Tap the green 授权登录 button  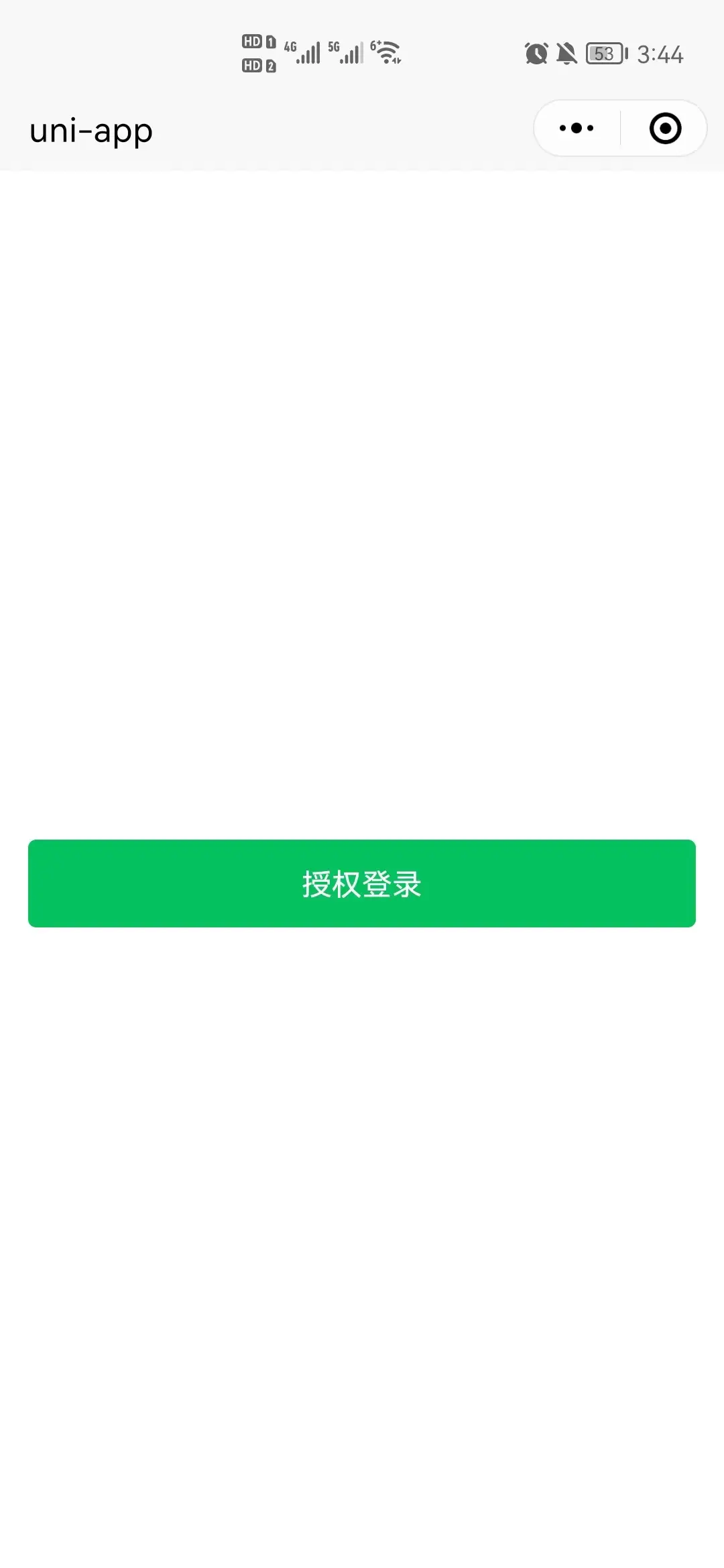click(361, 883)
